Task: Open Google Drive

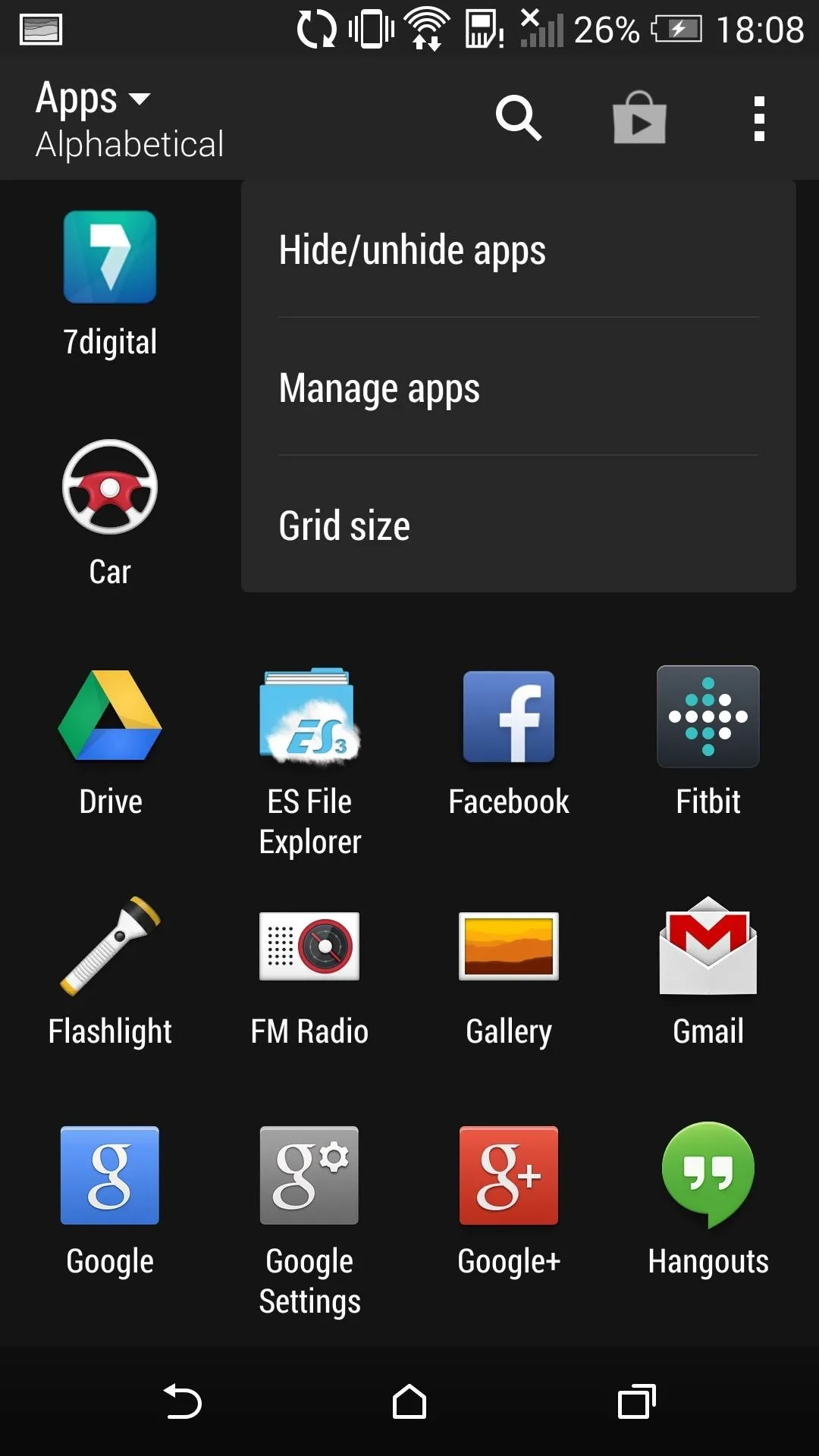Action: [x=110, y=743]
